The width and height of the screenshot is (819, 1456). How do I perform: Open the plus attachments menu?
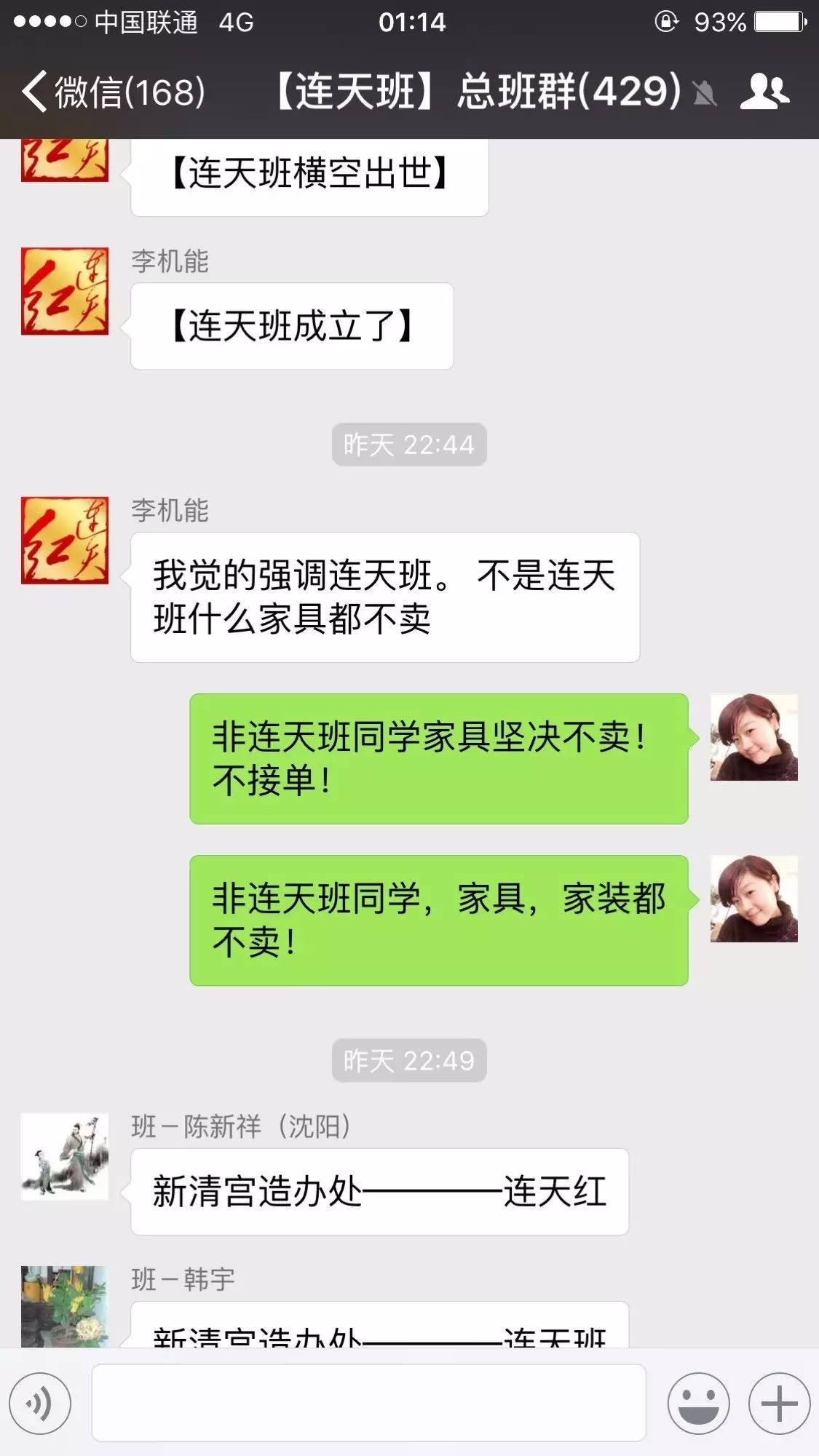tap(779, 1403)
